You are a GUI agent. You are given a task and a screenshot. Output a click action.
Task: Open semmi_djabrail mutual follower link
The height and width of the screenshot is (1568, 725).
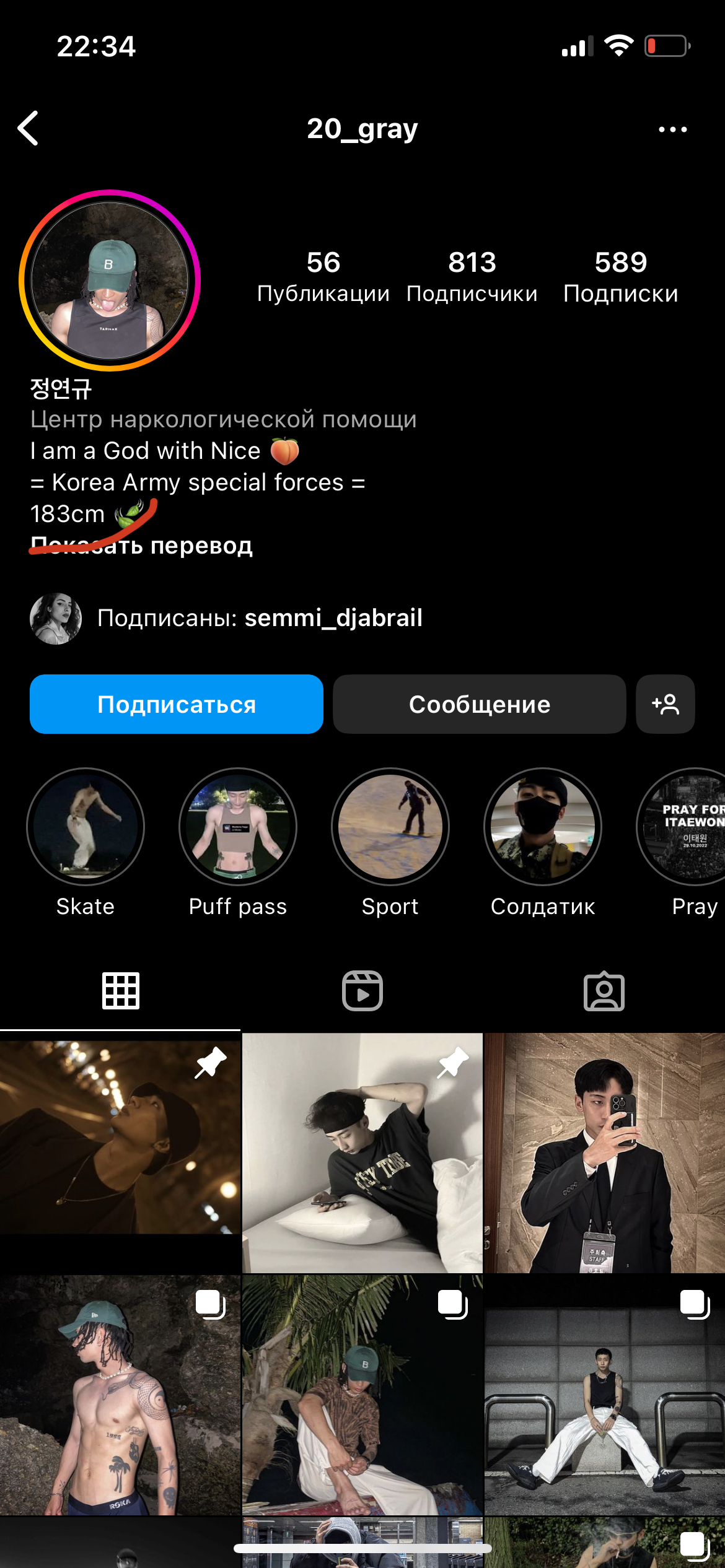333,618
